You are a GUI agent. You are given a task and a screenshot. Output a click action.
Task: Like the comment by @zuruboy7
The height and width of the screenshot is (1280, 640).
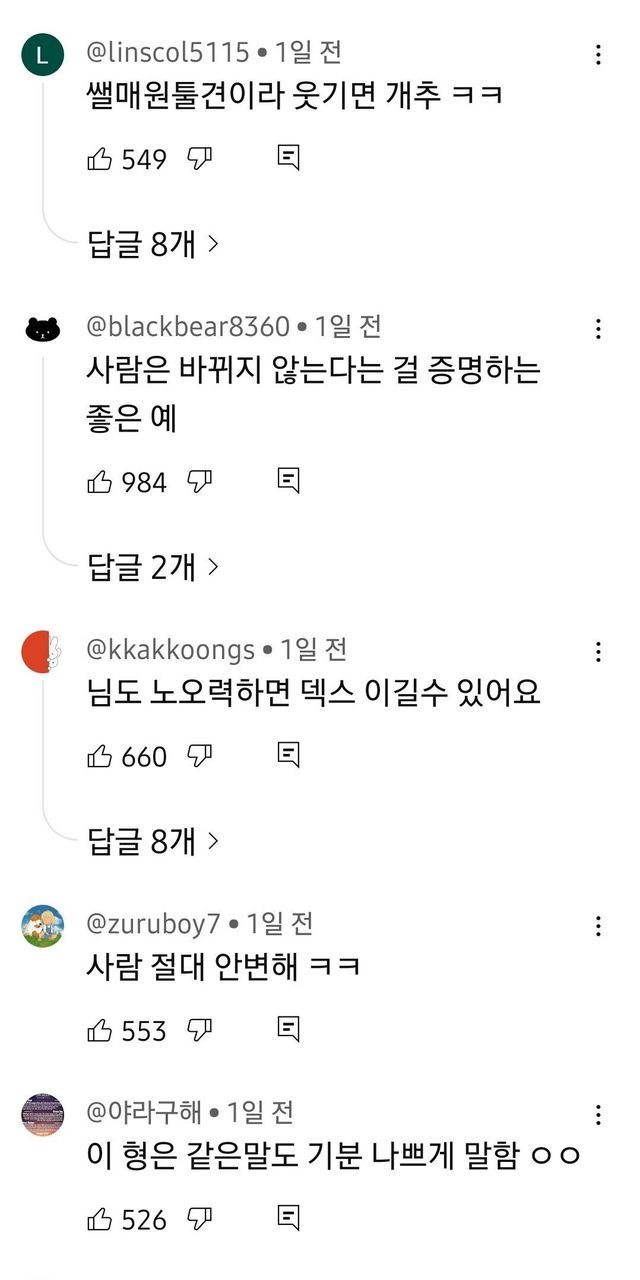tap(100, 1030)
